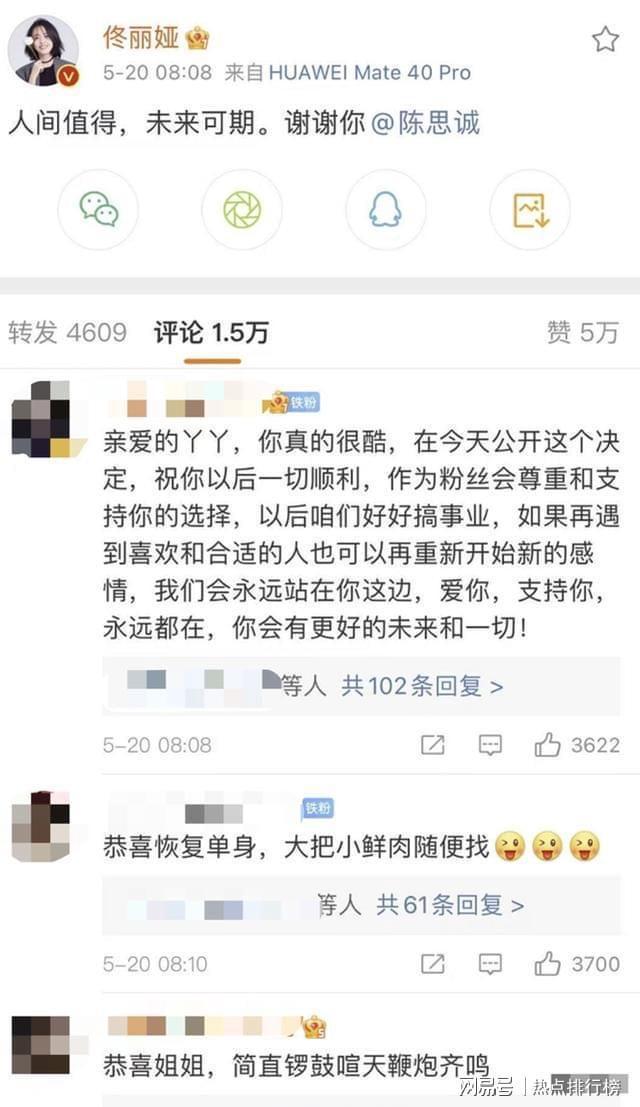640x1107 pixels.
Task: Expand 共102条回复 replies
Action: [421, 686]
